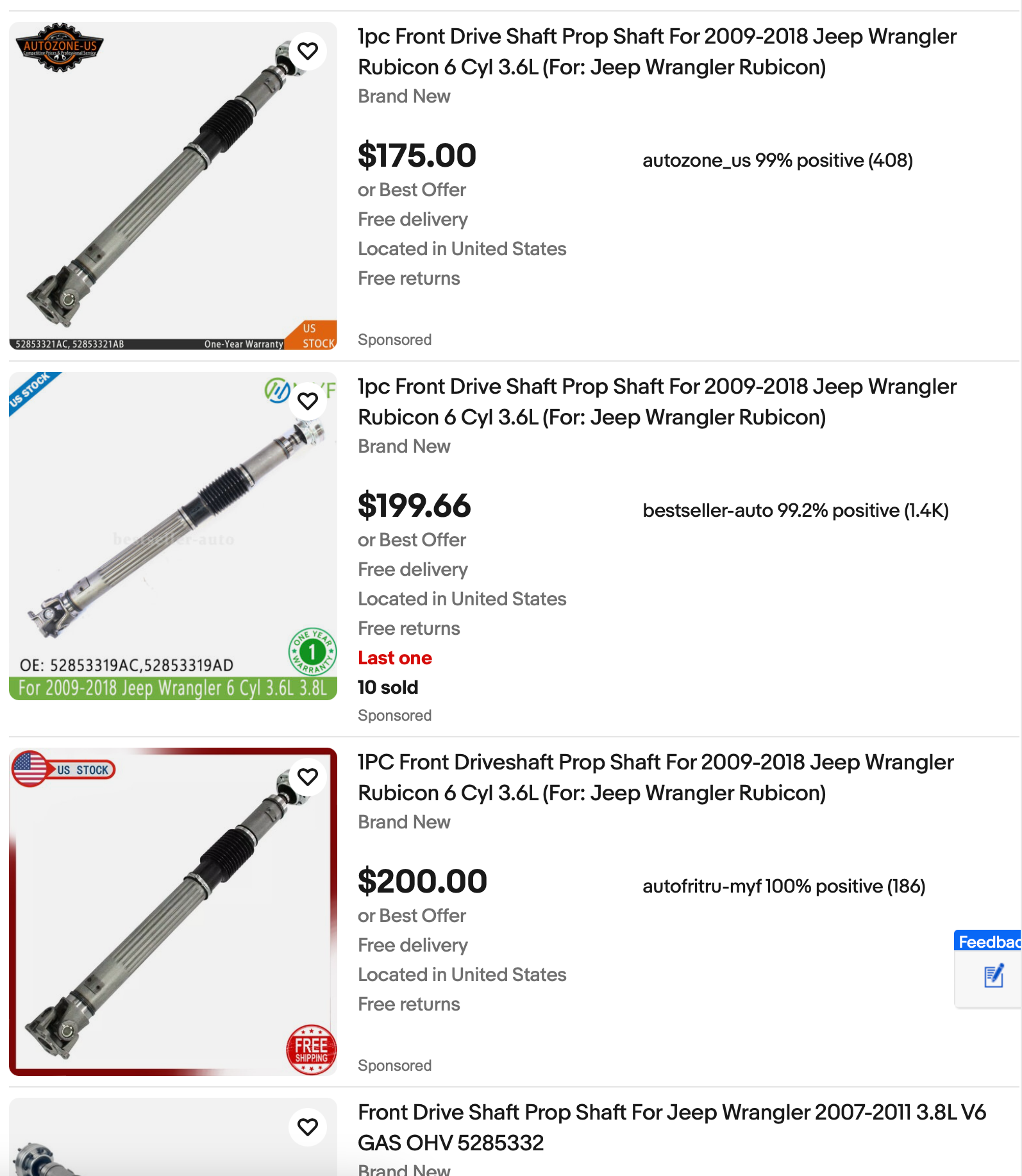
Task: Open the autofritru-myf driveshaft listing title
Action: pyautogui.click(x=655, y=777)
